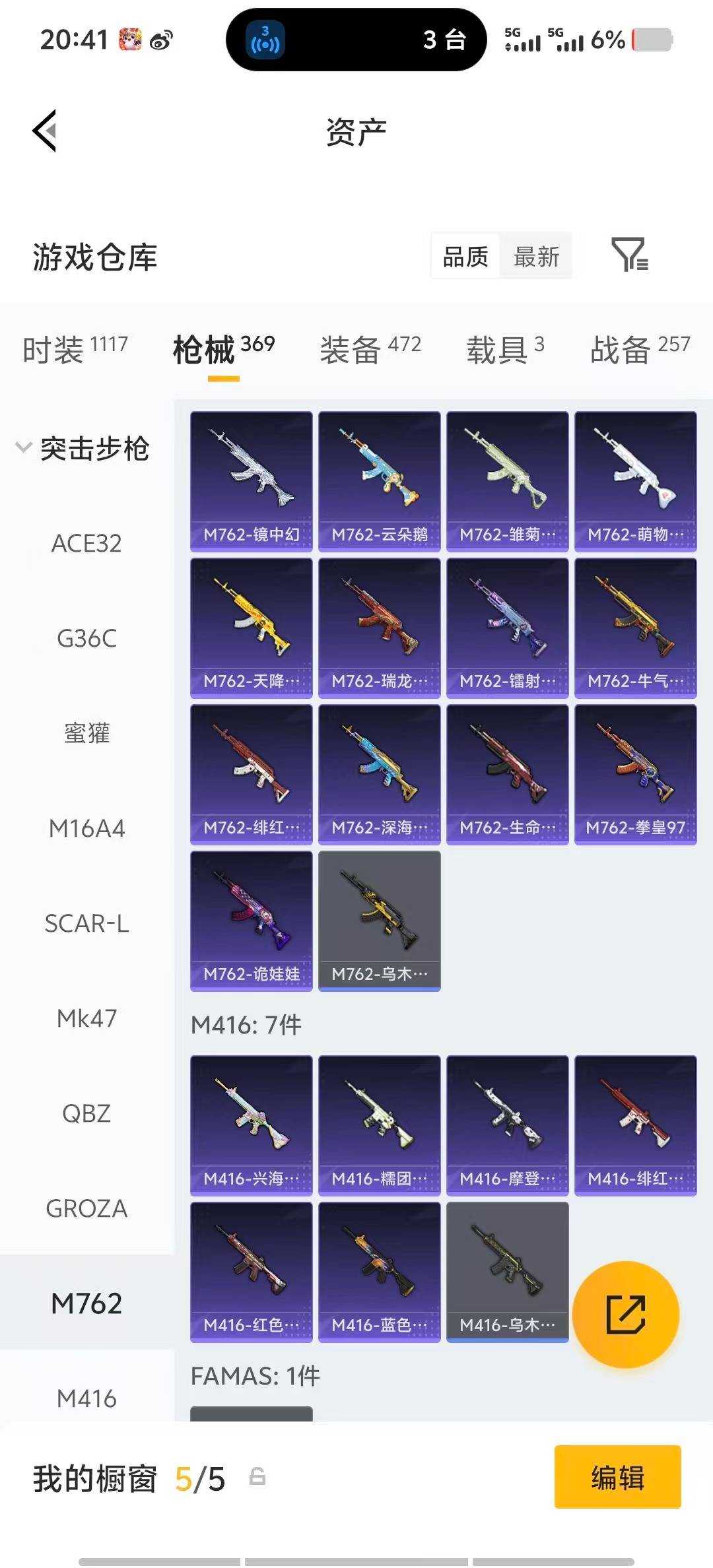This screenshot has width=713, height=1568.
Task: Switch to the 载具 tab
Action: [x=505, y=349]
